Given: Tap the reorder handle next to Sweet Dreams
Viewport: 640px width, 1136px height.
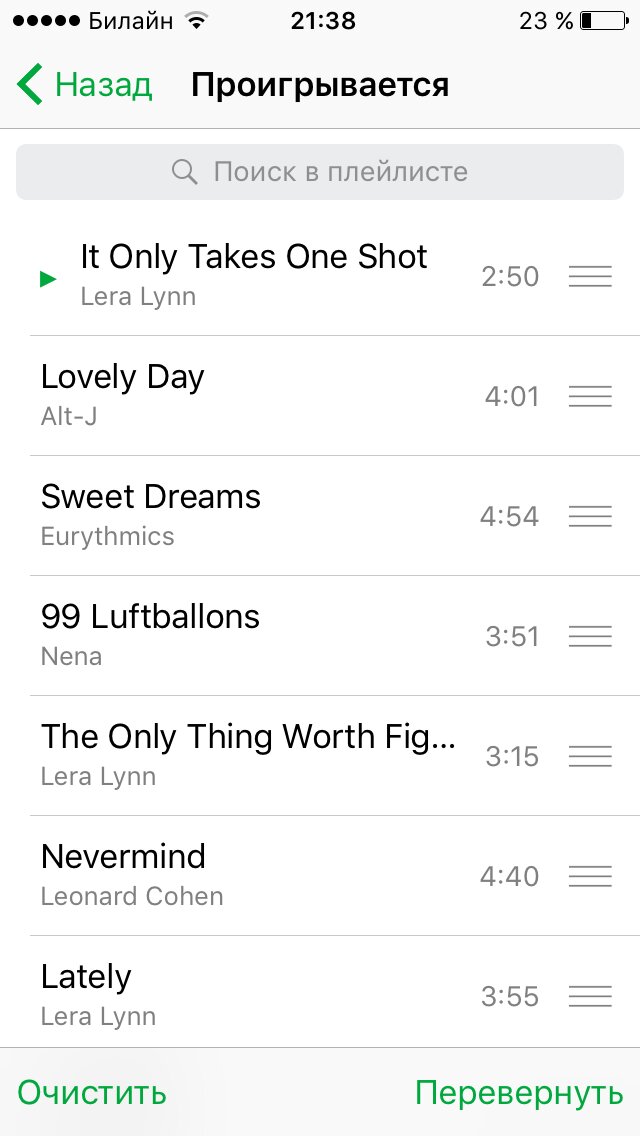Looking at the screenshot, I should (590, 516).
